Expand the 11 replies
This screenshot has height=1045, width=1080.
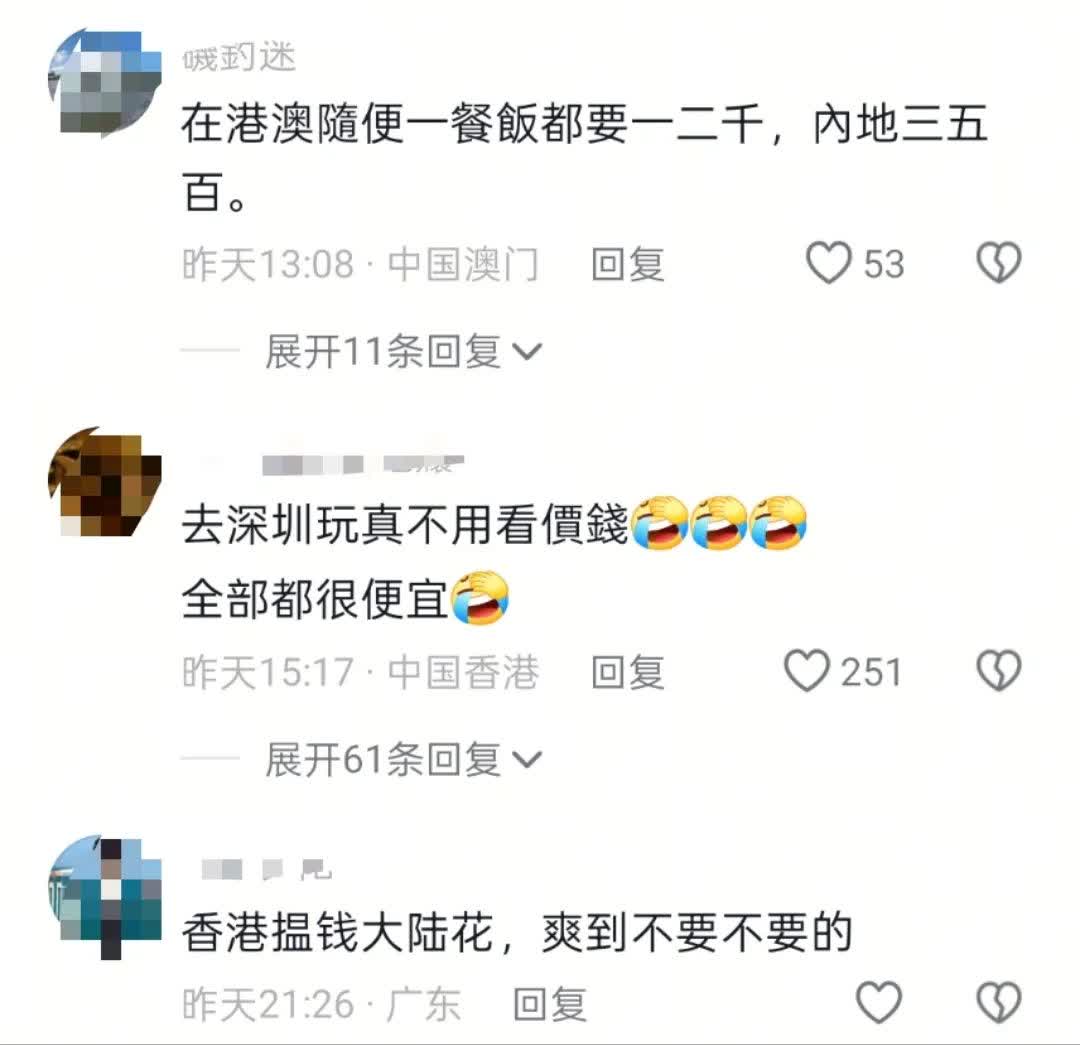pos(402,351)
